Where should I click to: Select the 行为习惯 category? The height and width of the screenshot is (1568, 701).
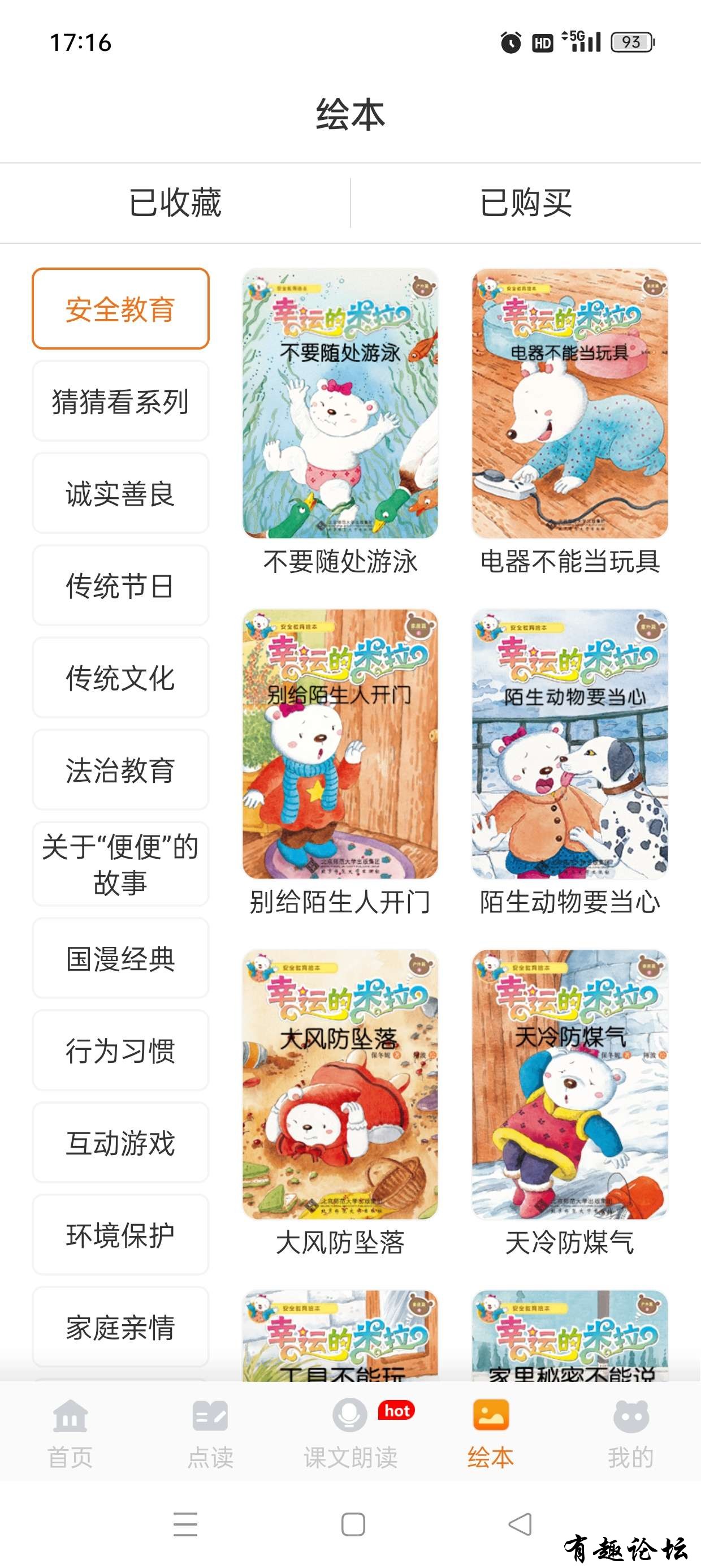(x=120, y=1050)
